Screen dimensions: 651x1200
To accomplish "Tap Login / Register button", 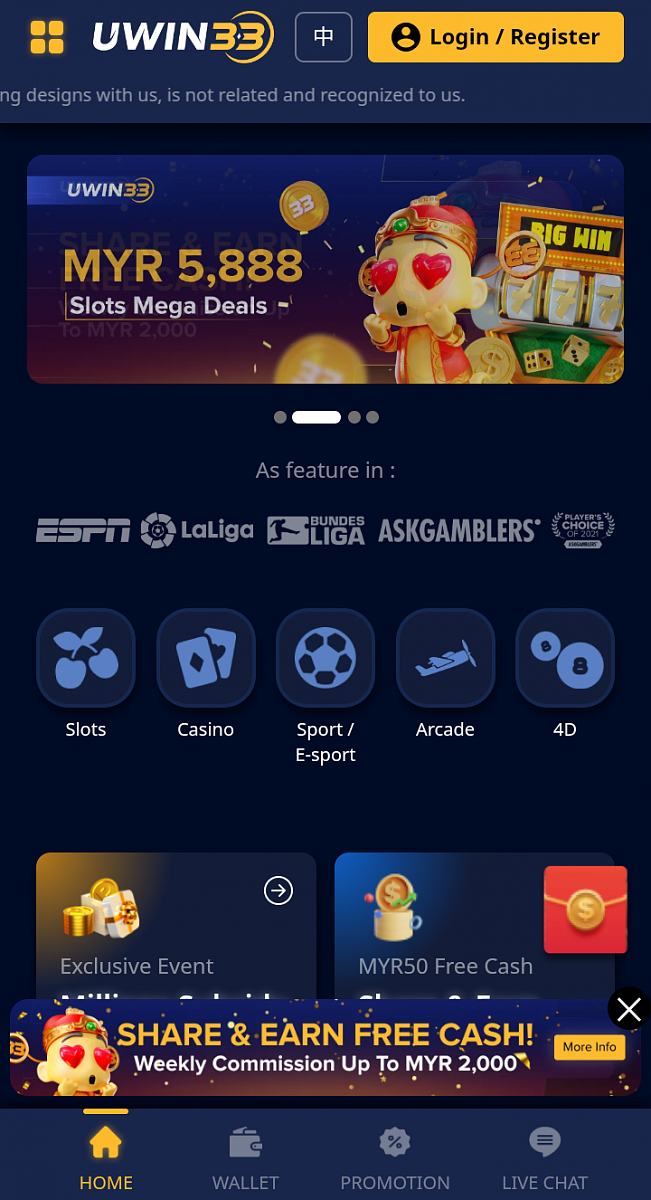I will click(x=496, y=38).
